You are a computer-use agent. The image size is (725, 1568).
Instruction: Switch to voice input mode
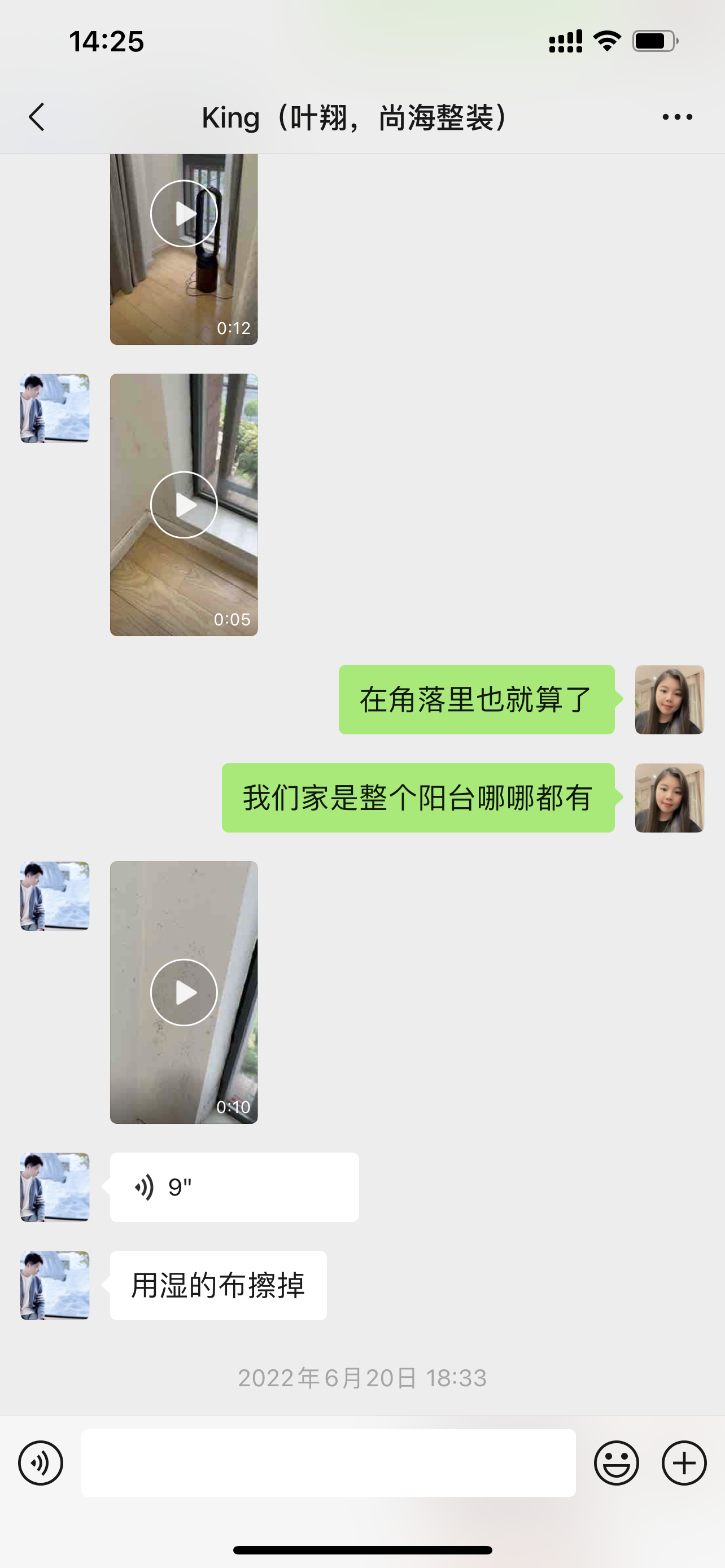pyautogui.click(x=41, y=1462)
